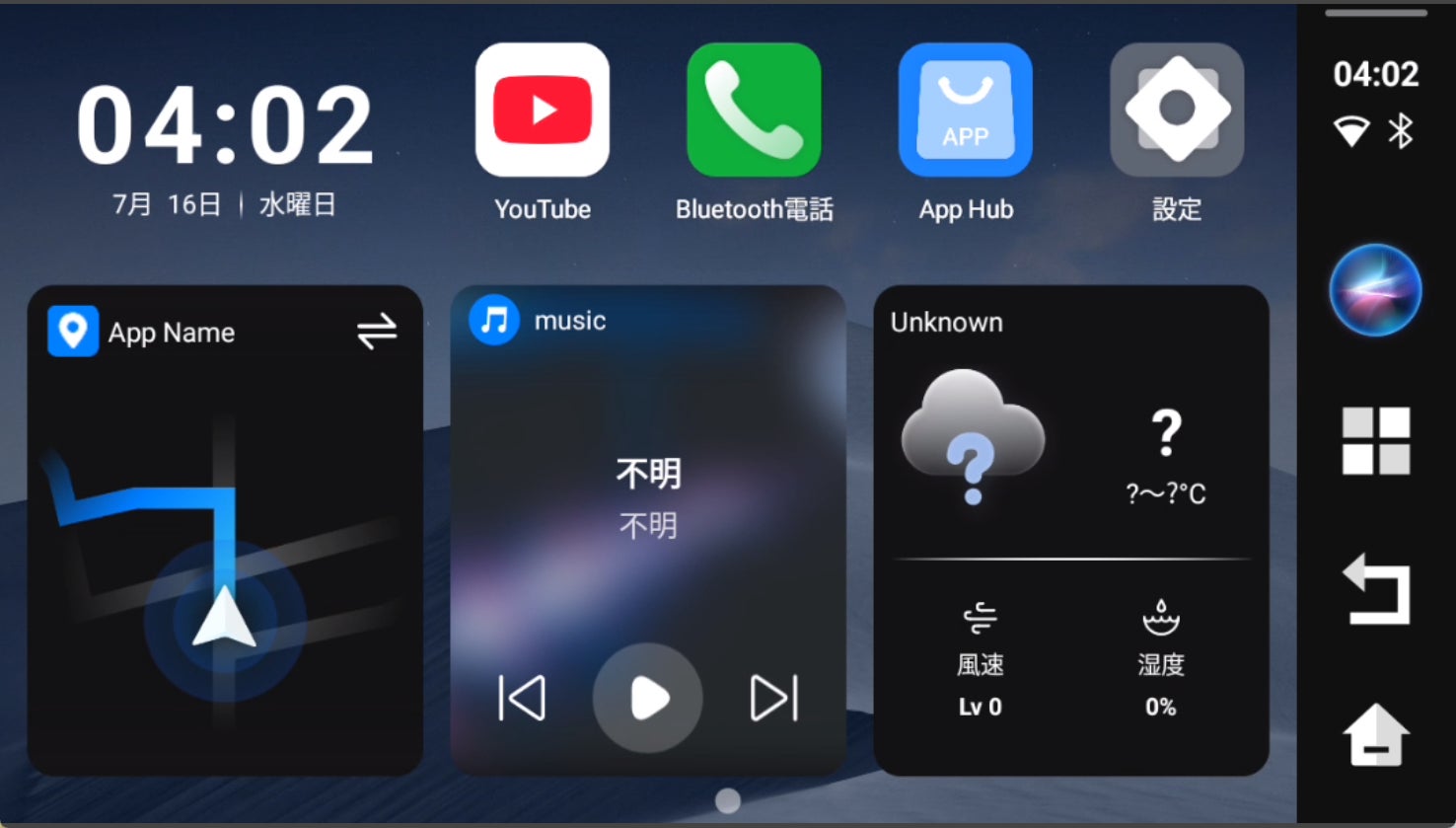The image size is (1456, 828).
Task: Open the YouTube app
Action: (542, 111)
